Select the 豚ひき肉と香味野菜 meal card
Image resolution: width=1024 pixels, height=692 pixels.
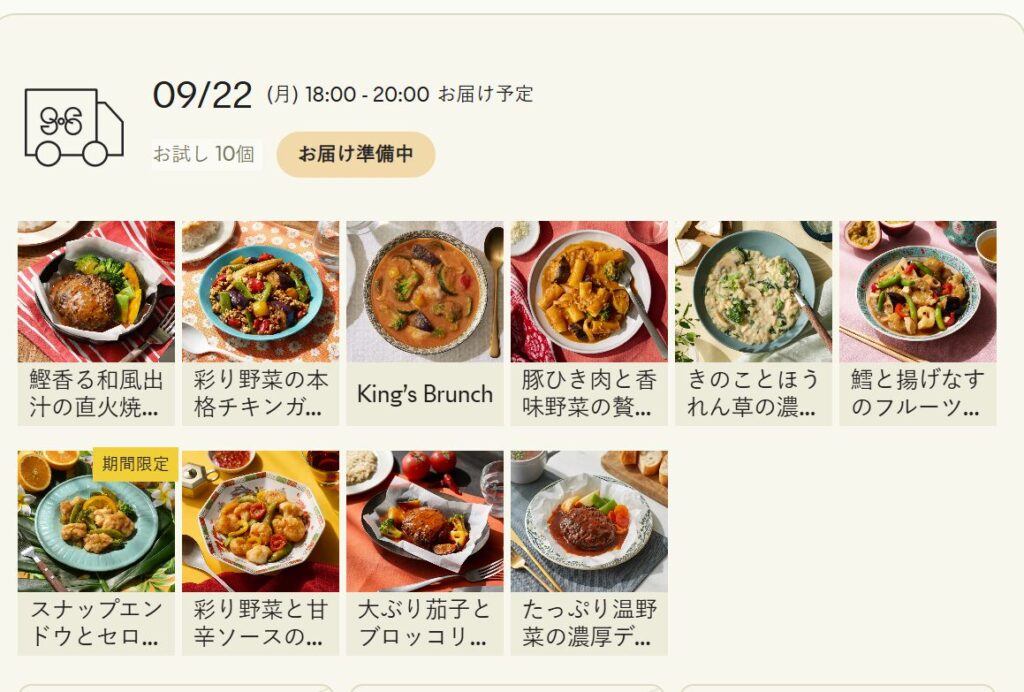click(588, 322)
